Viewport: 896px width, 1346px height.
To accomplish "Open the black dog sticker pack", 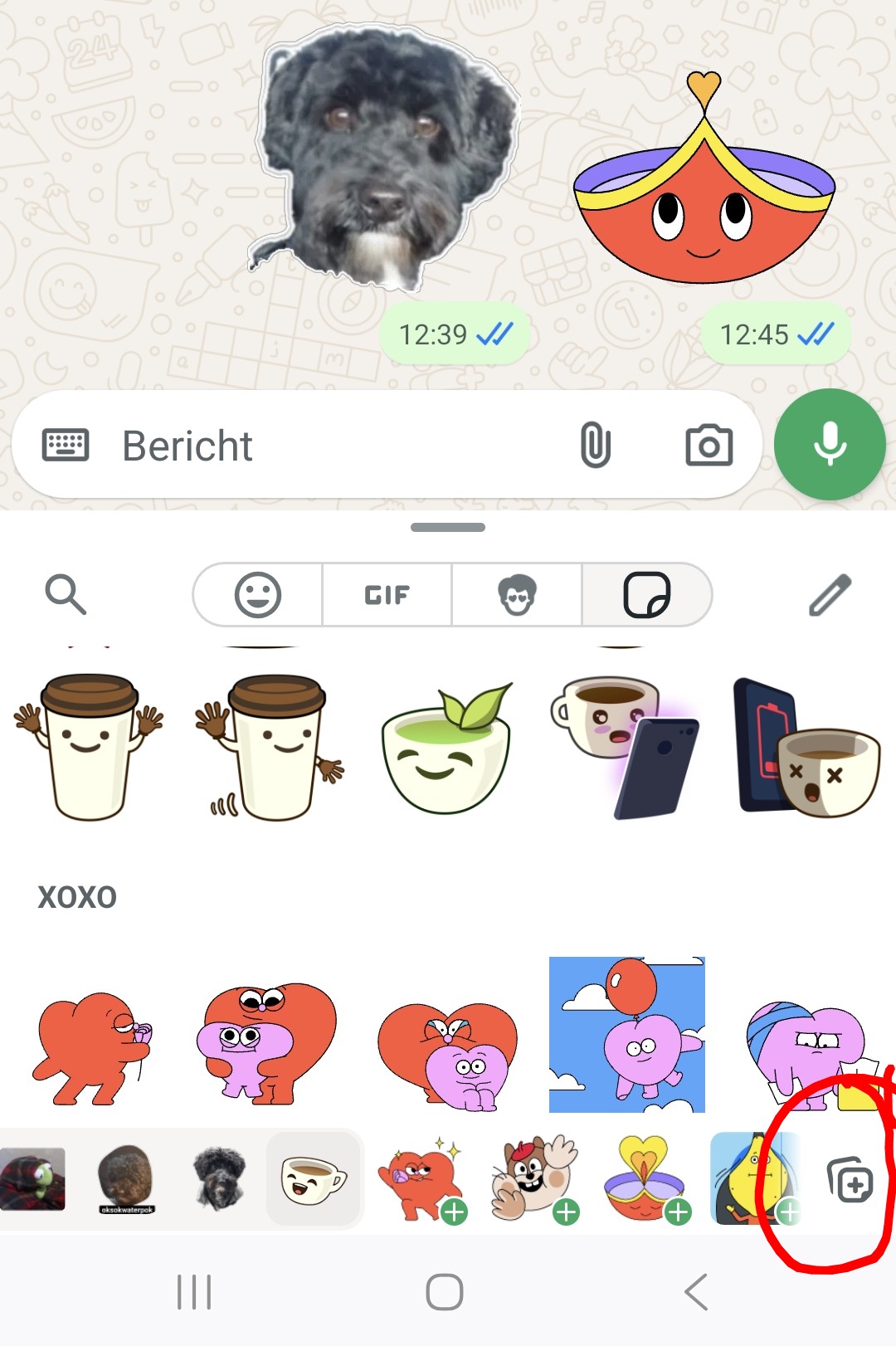I will [219, 1178].
